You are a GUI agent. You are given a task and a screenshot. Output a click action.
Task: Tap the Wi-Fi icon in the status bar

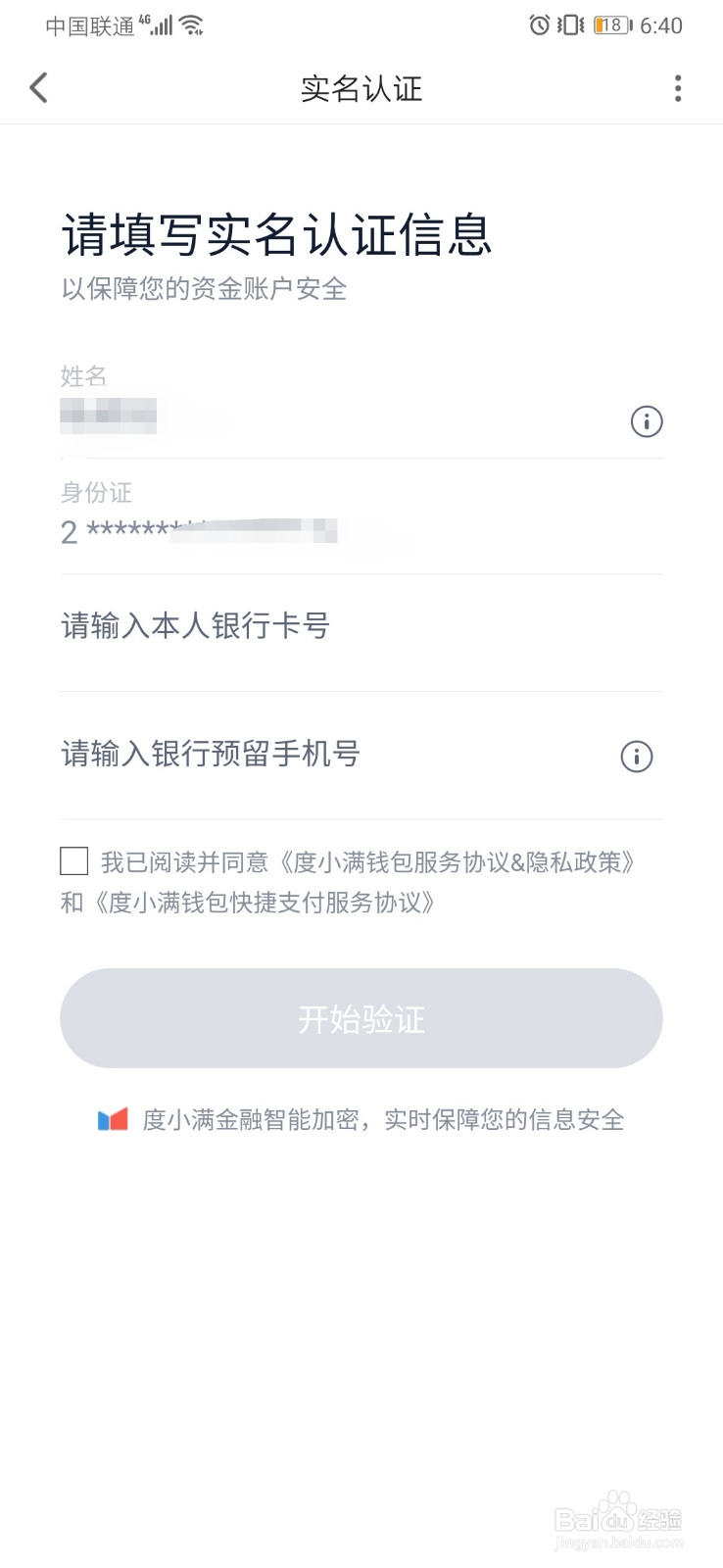coord(192,24)
